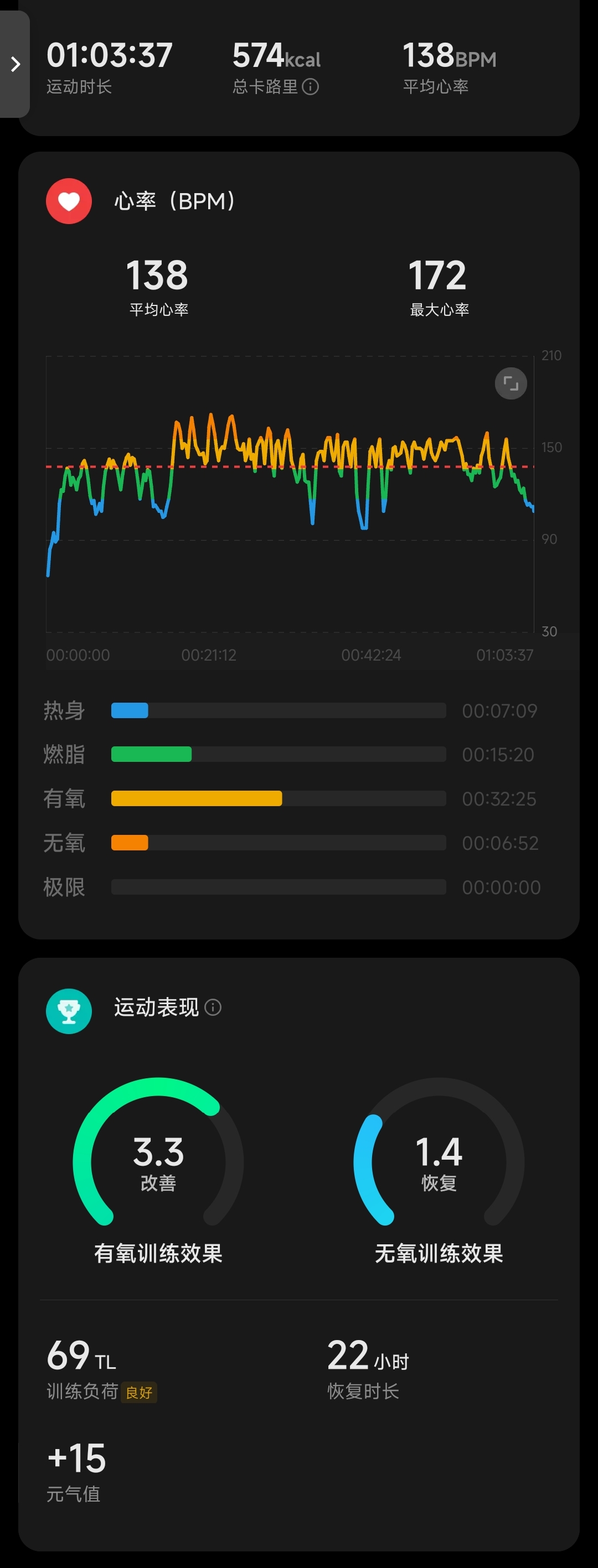Open the side panel arrow handle
Viewport: 598px width, 1568px height.
pos(15,65)
